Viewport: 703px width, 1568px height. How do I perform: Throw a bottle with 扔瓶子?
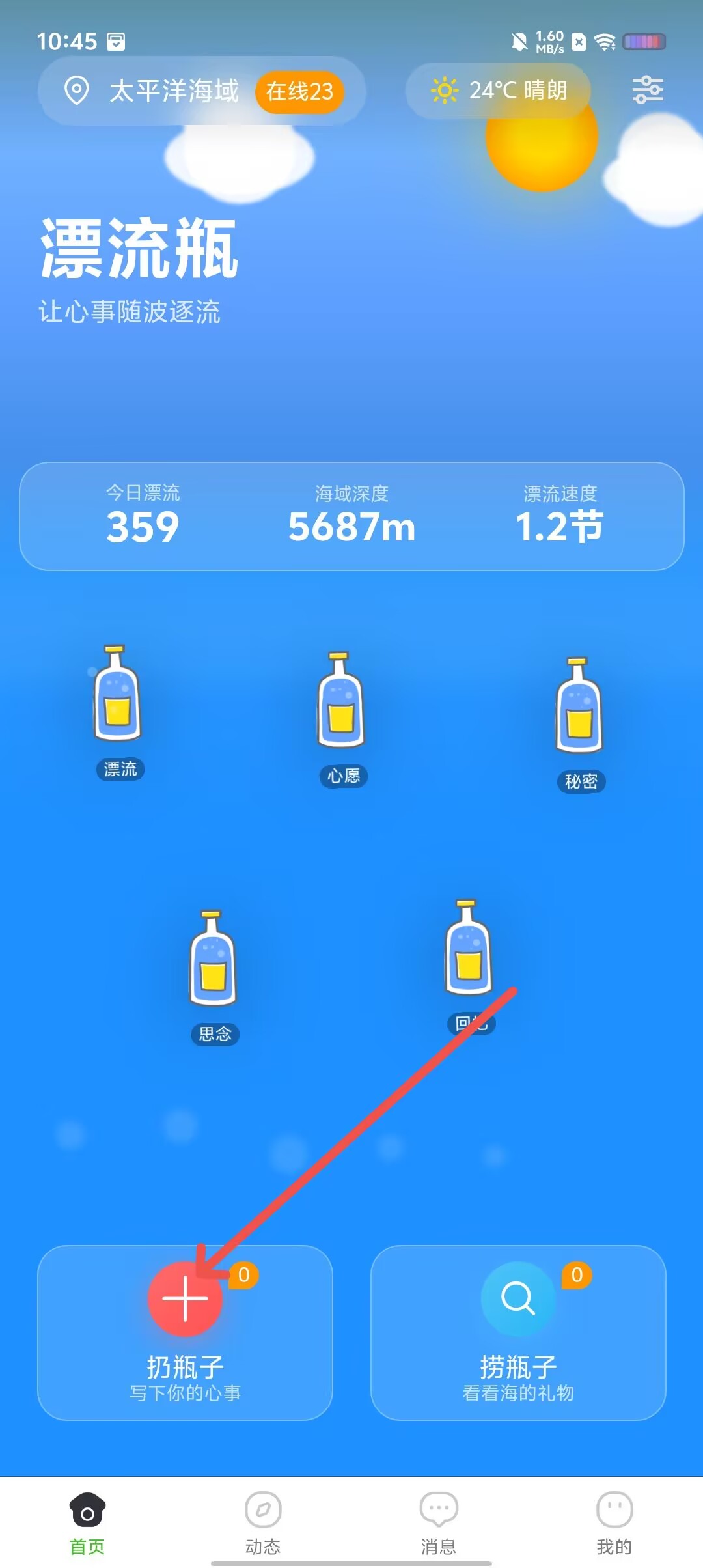point(185,1332)
